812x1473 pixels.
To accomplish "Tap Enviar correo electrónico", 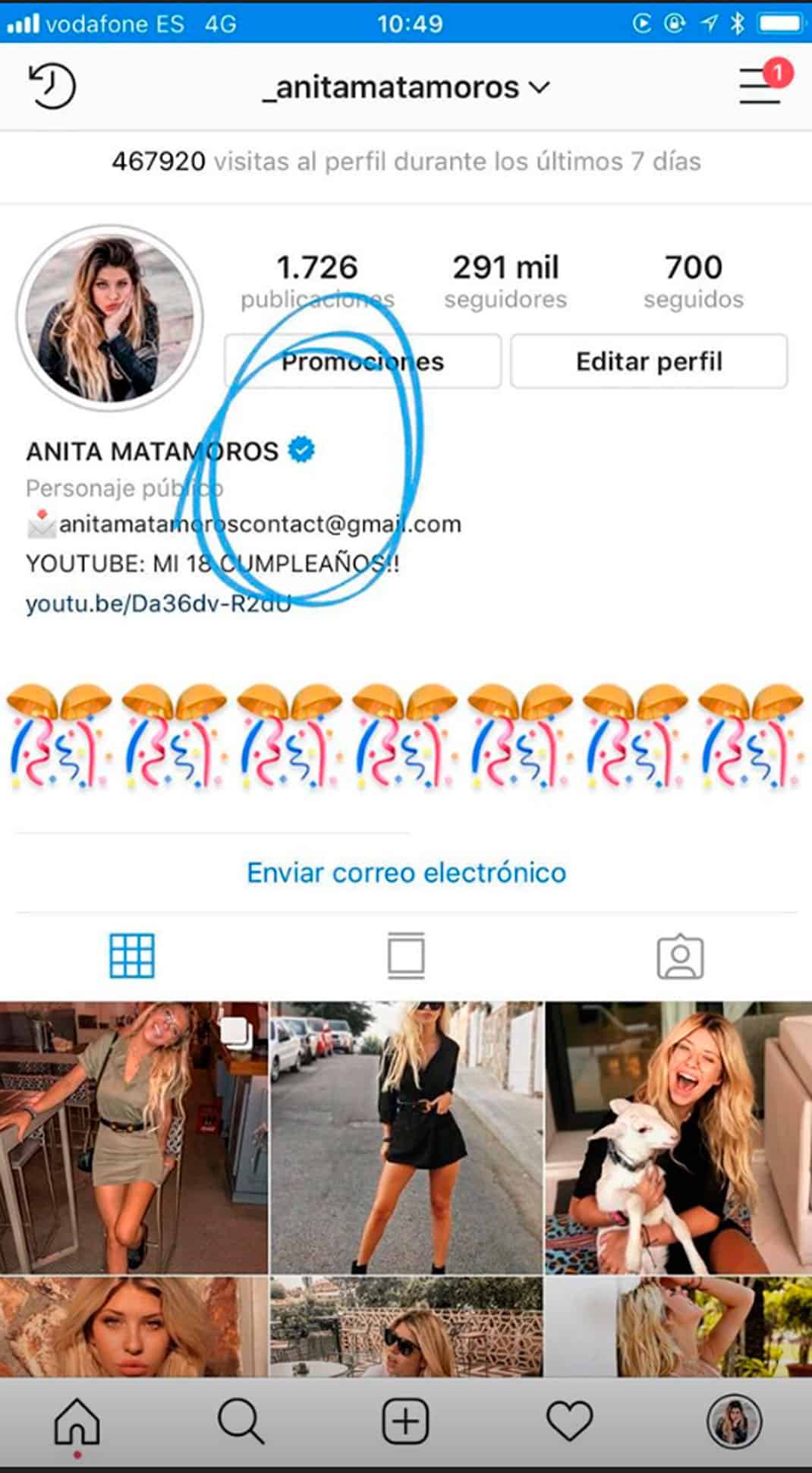I will (406, 872).
